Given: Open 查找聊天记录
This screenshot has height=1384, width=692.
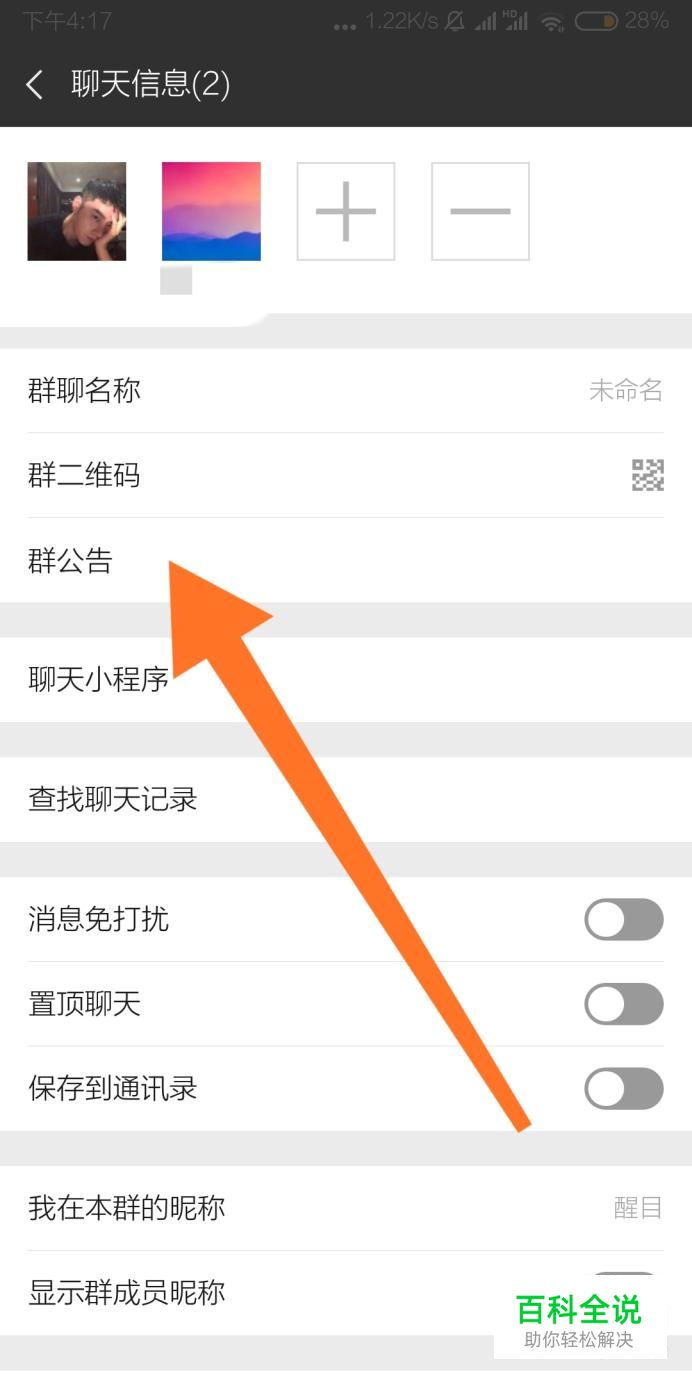Looking at the screenshot, I should [x=345, y=799].
